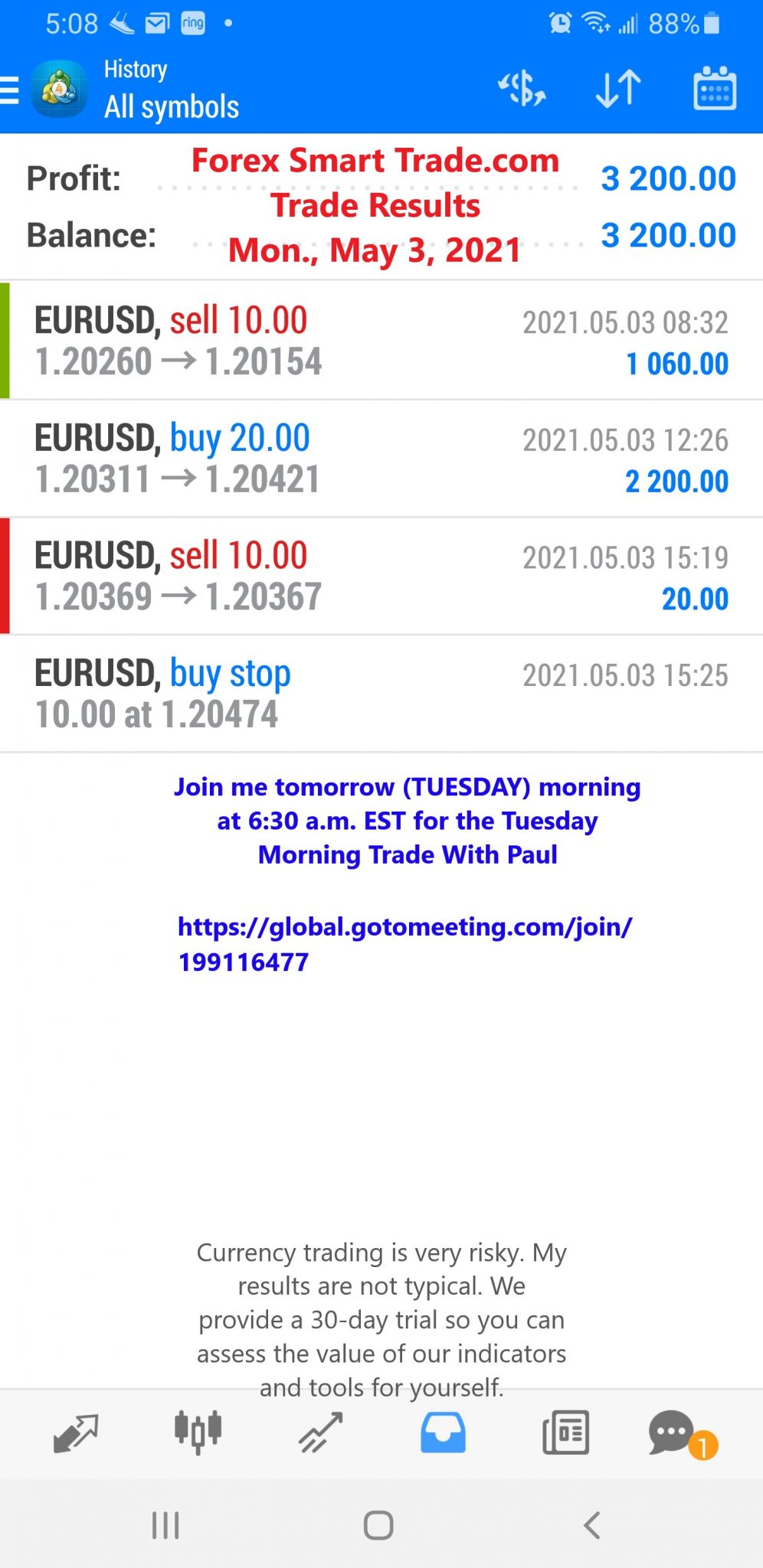Open the calendar date range picker
Screen dimensions: 763x1568
[x=715, y=89]
